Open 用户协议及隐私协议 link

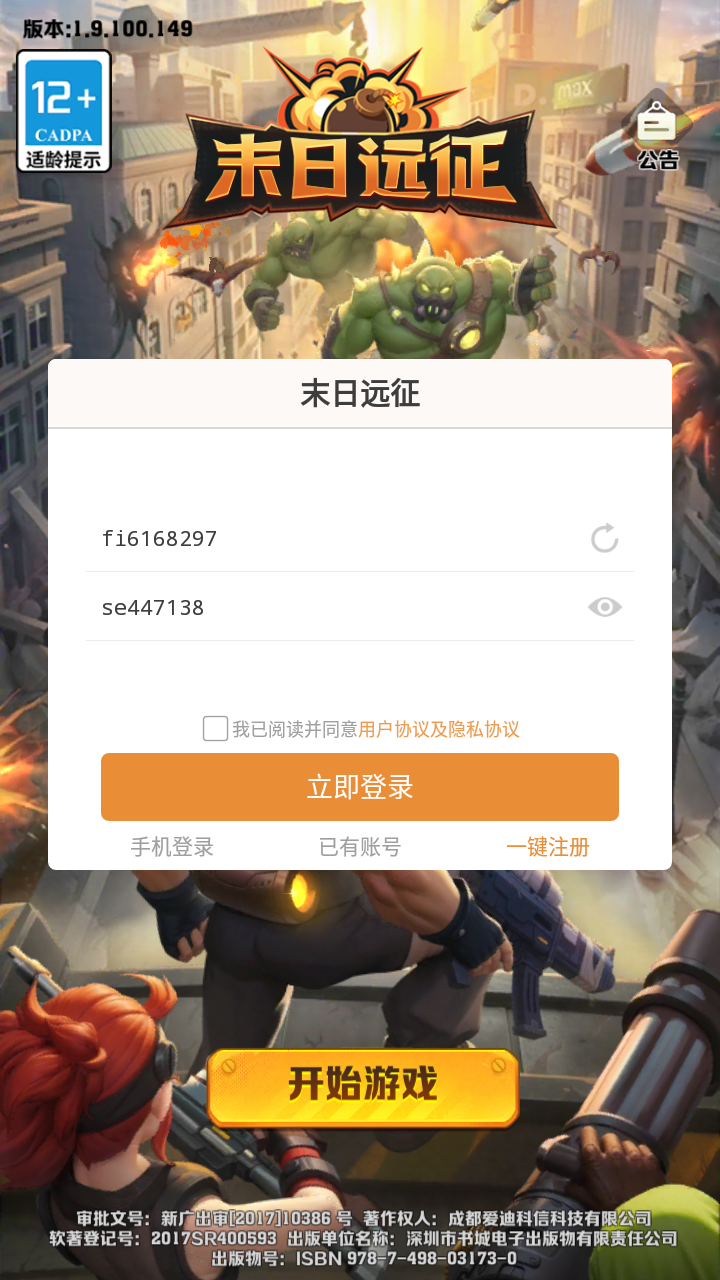coord(439,729)
